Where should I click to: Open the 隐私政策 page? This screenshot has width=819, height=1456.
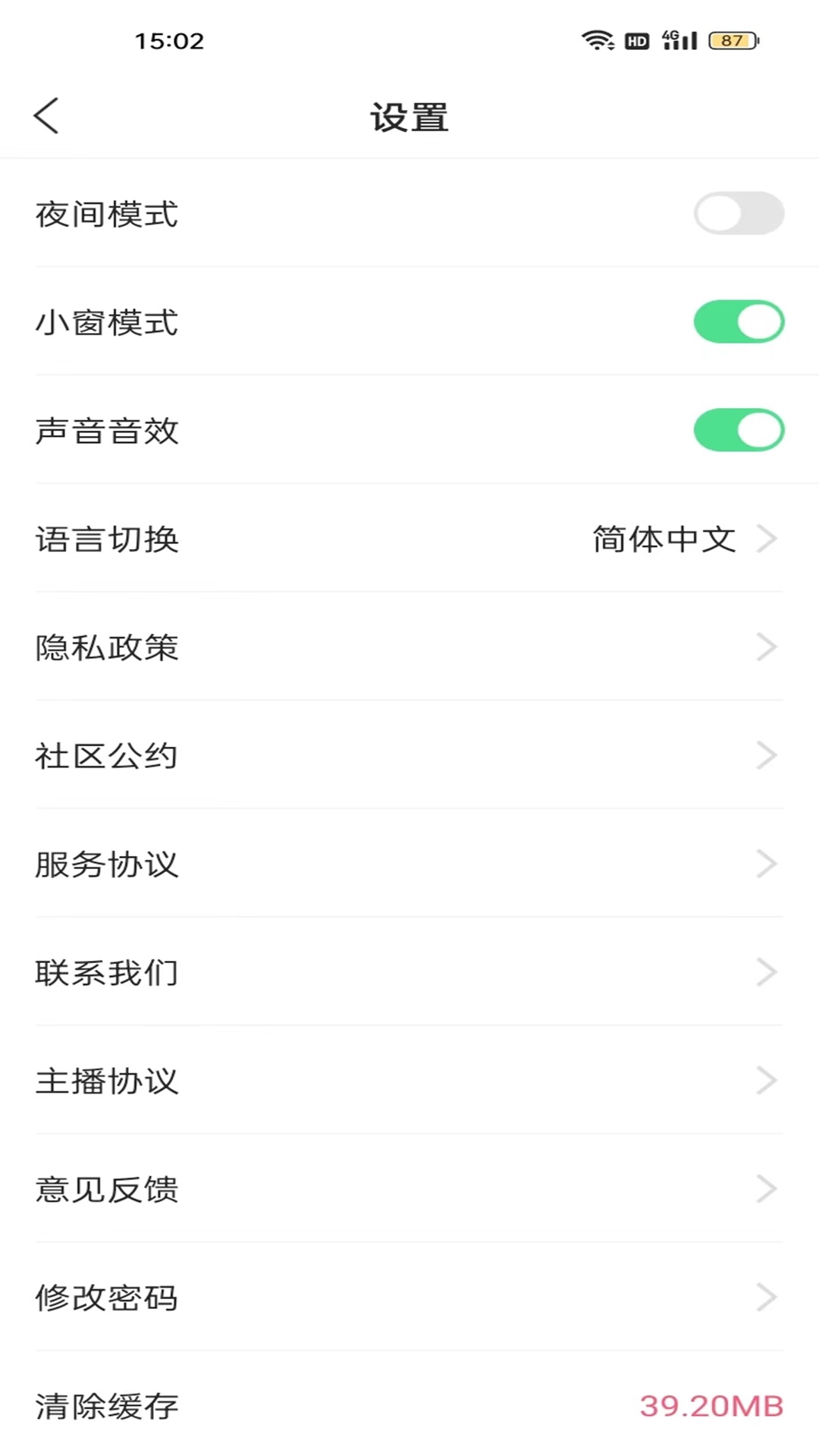point(409,648)
